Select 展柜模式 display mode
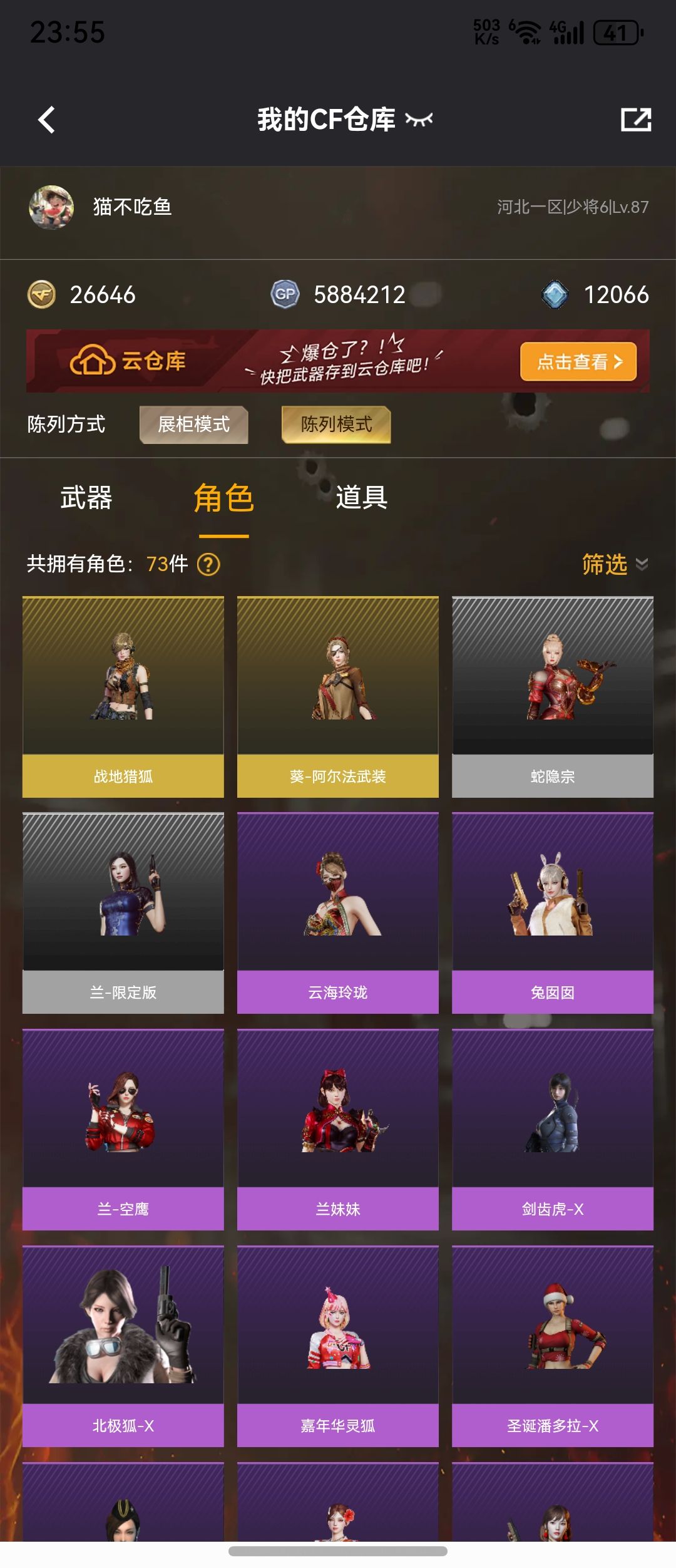676x1568 pixels. pyautogui.click(x=194, y=425)
